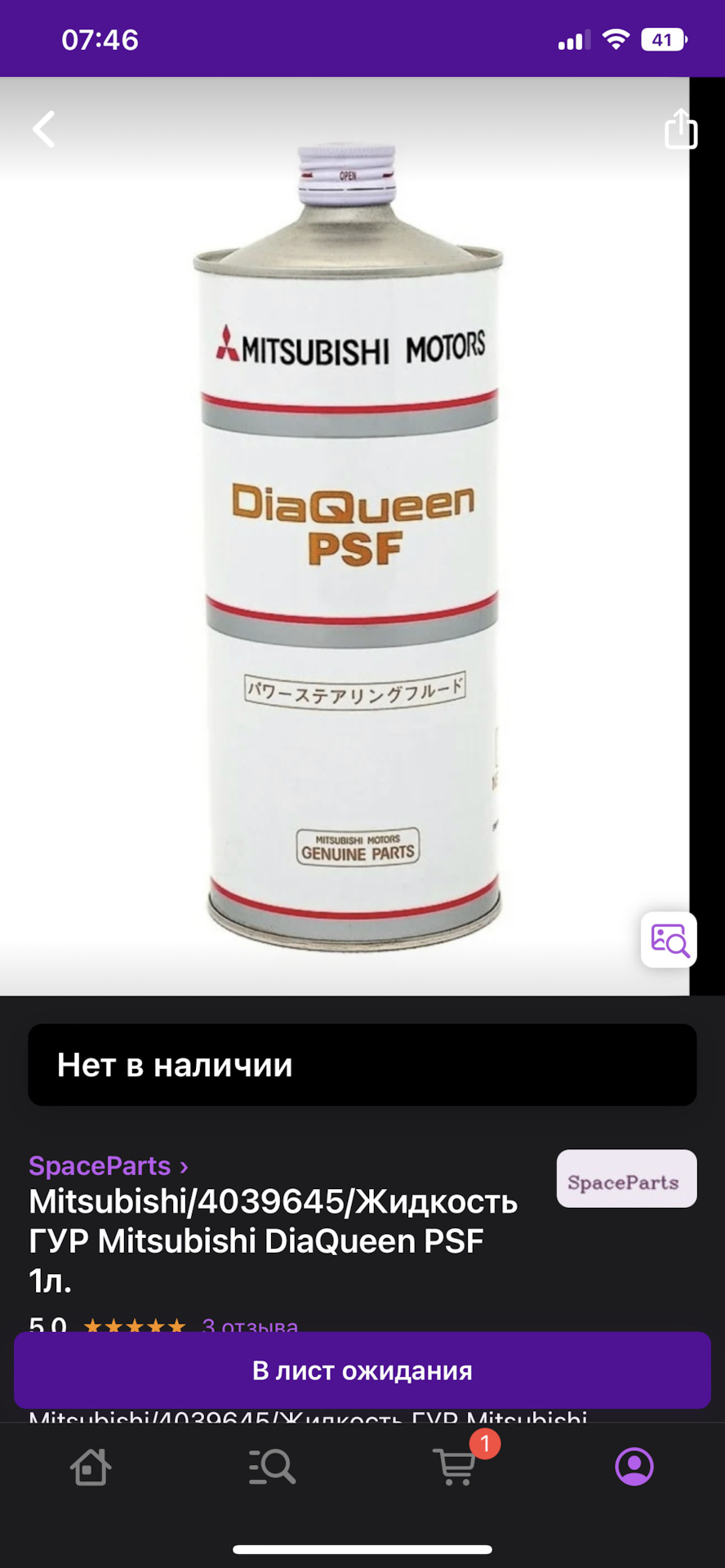
Task: Go back with the arrow icon
Action: (x=43, y=129)
